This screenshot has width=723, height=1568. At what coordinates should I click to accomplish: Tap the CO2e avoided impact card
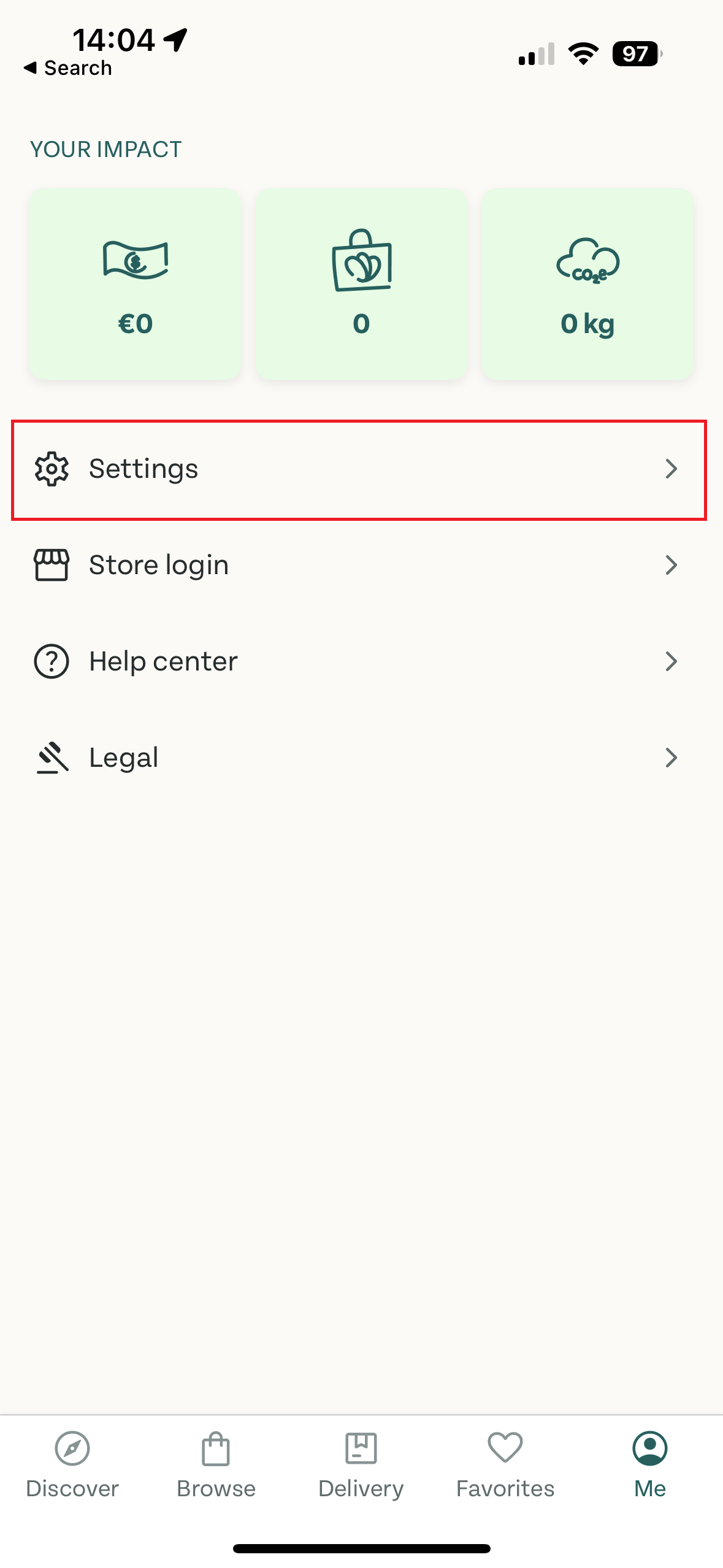point(587,285)
